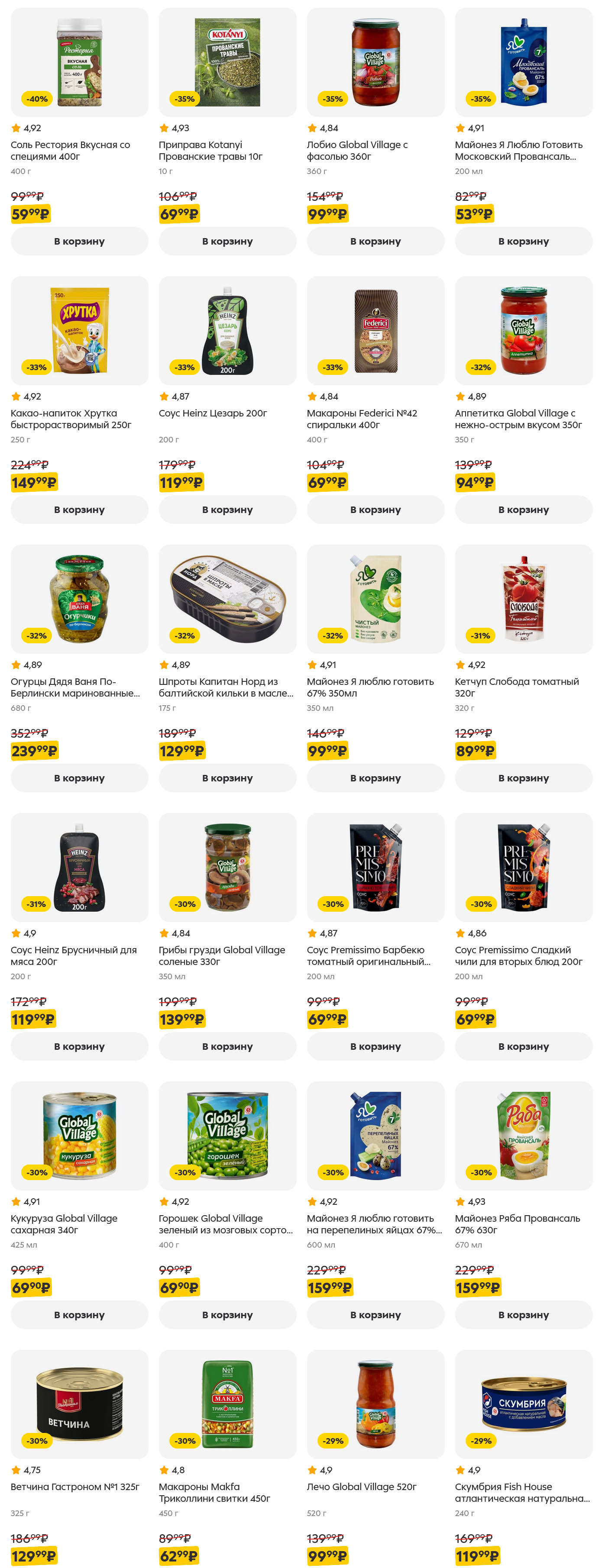Screen dimensions: 602x1568
Task: Add Соус Heinz Цезарь to cart
Action: pyautogui.click(x=227, y=510)
